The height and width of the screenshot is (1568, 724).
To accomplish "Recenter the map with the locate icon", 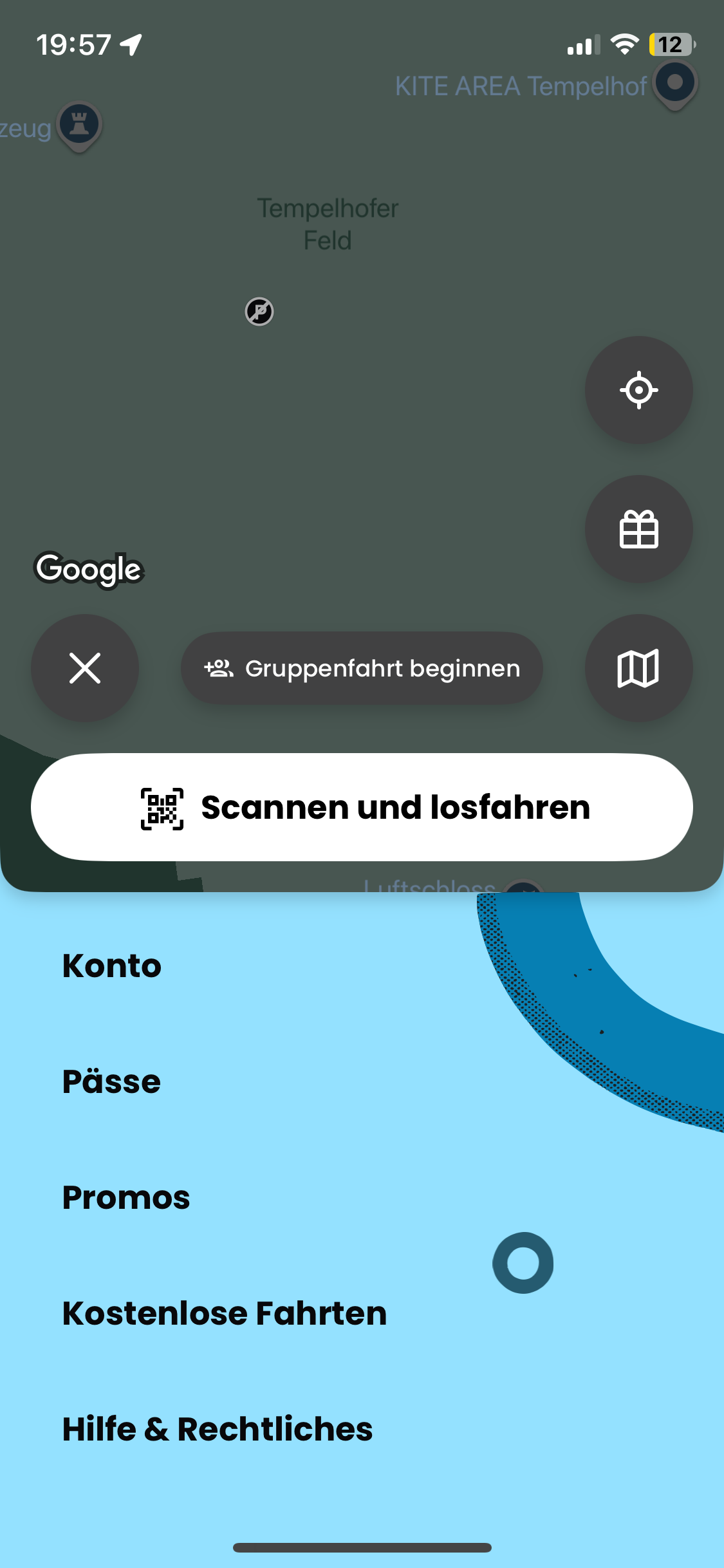I will 638,389.
